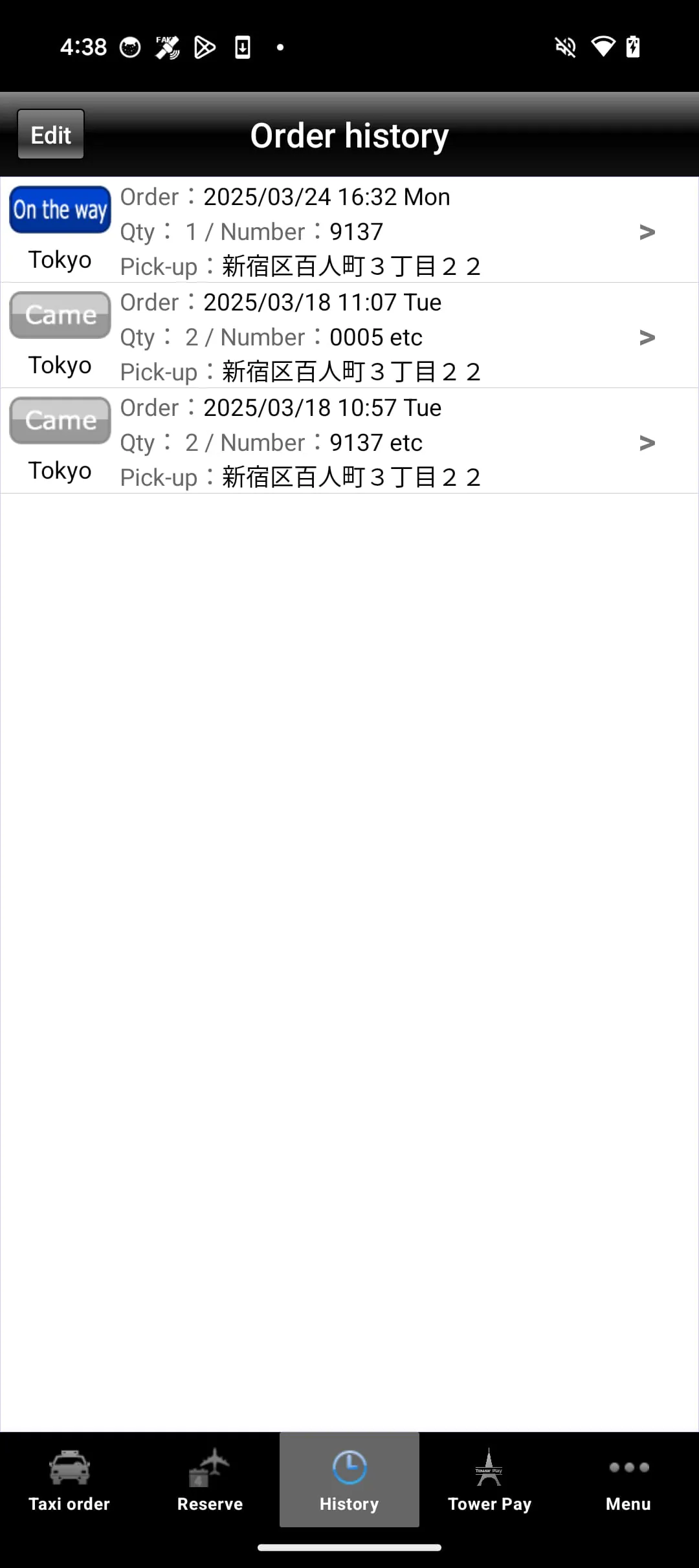Tap the Wi-Fi icon in the status bar
The width and height of the screenshot is (699, 1568).
point(602,46)
